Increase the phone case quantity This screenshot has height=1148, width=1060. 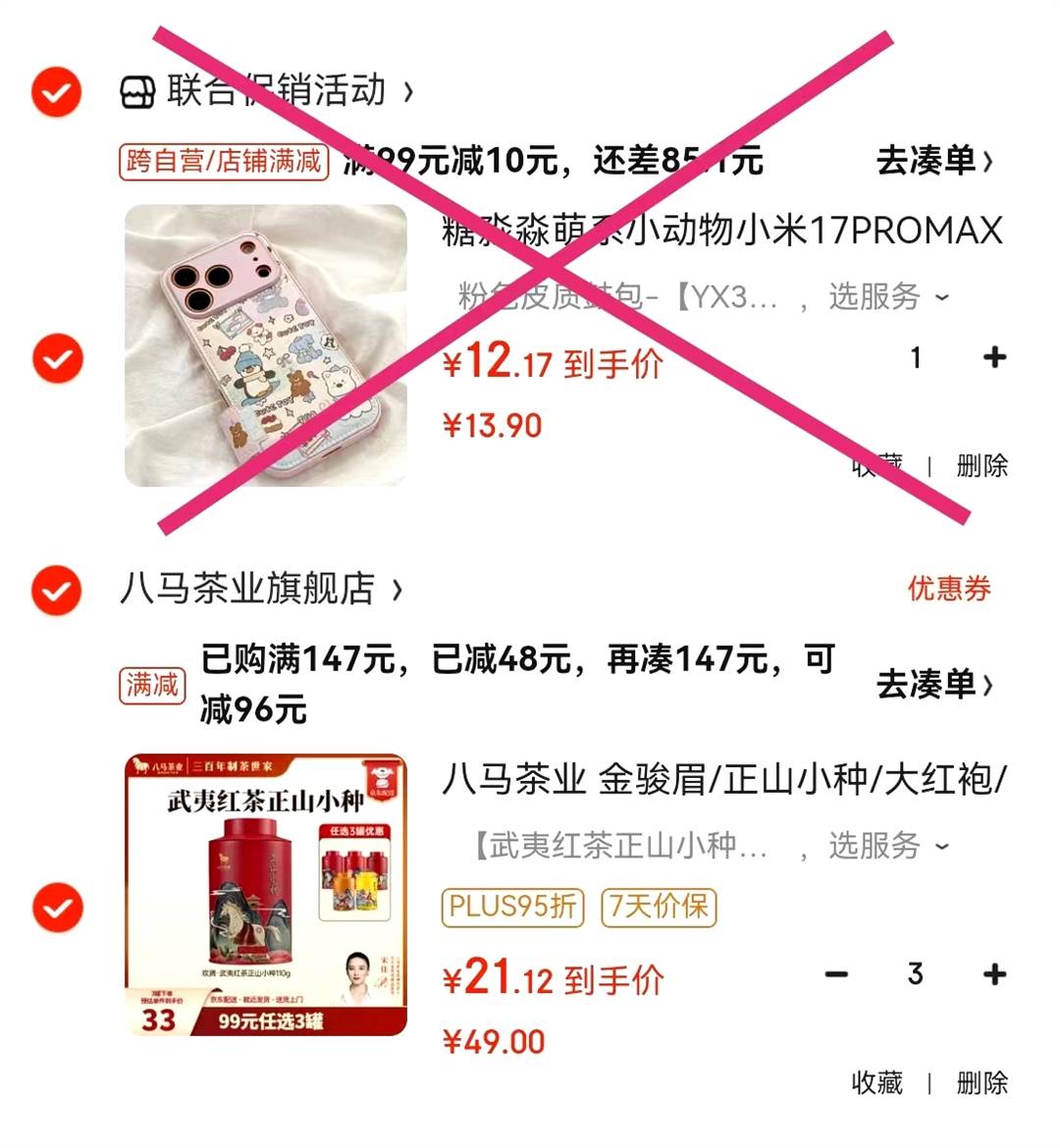[x=994, y=358]
